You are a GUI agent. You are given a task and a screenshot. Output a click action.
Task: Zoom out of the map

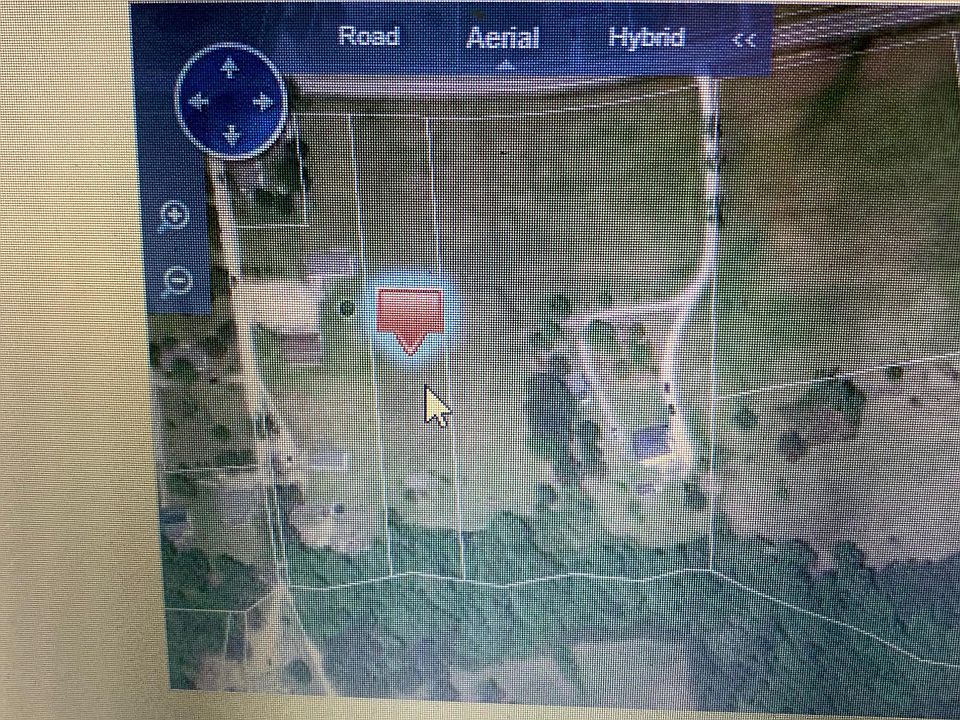[176, 281]
